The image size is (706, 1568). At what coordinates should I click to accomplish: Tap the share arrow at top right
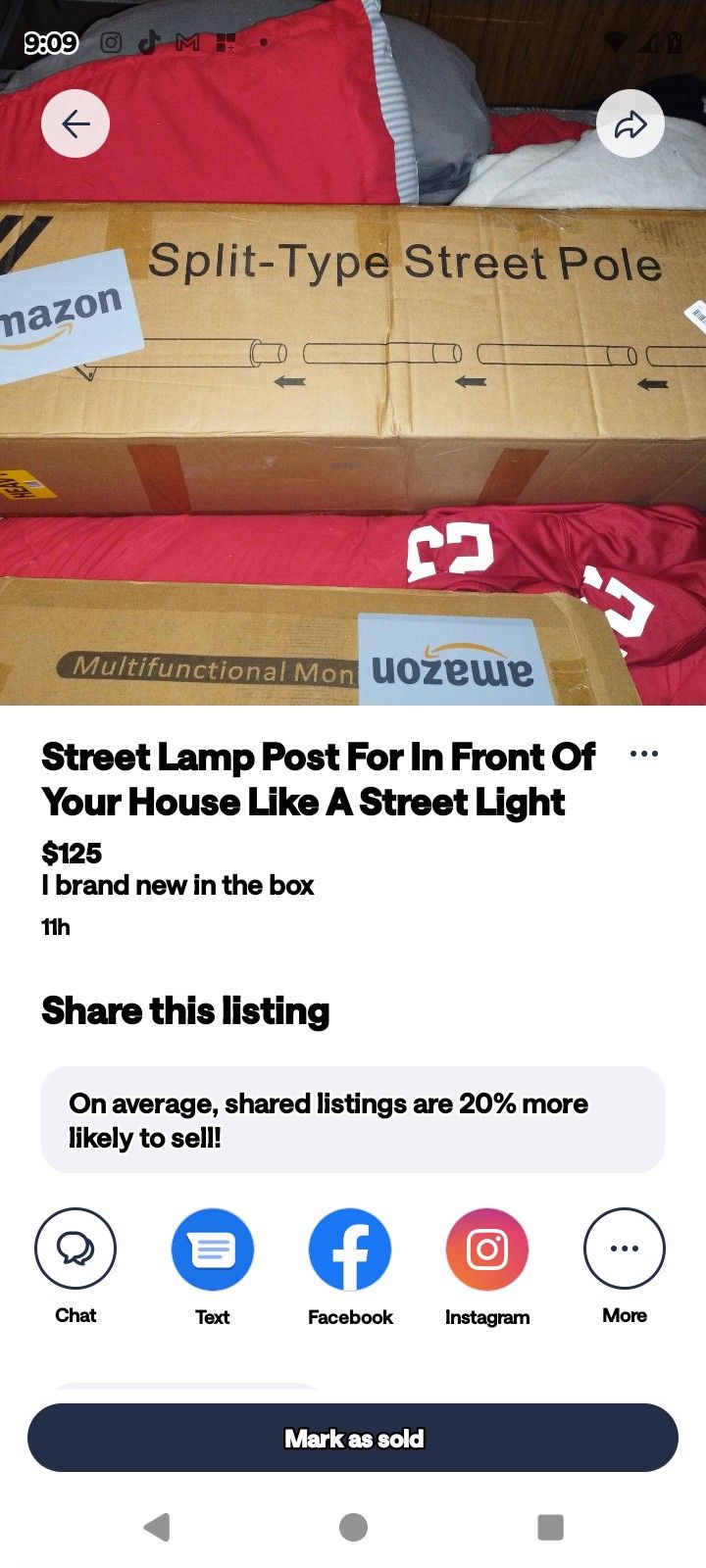click(x=630, y=123)
